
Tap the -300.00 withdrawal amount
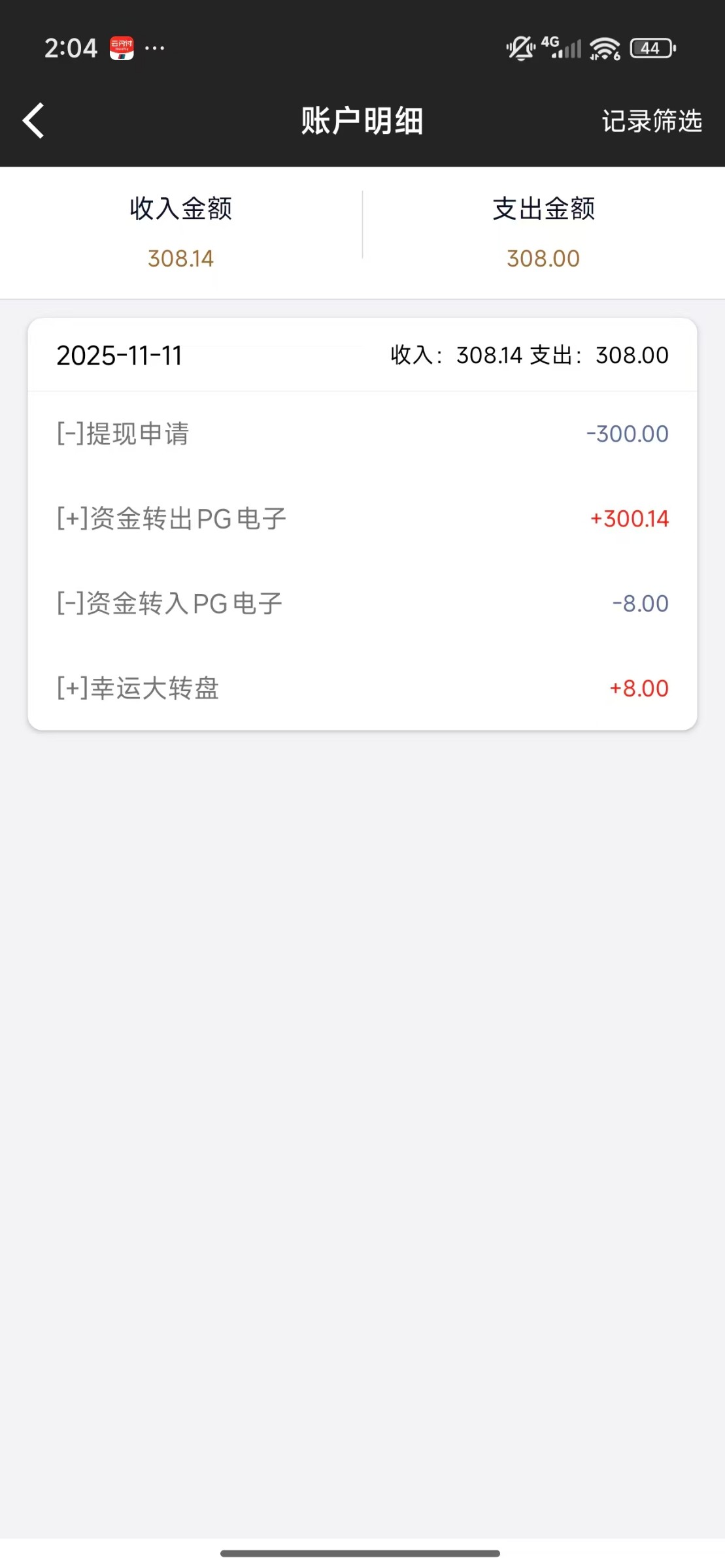pyautogui.click(x=626, y=434)
